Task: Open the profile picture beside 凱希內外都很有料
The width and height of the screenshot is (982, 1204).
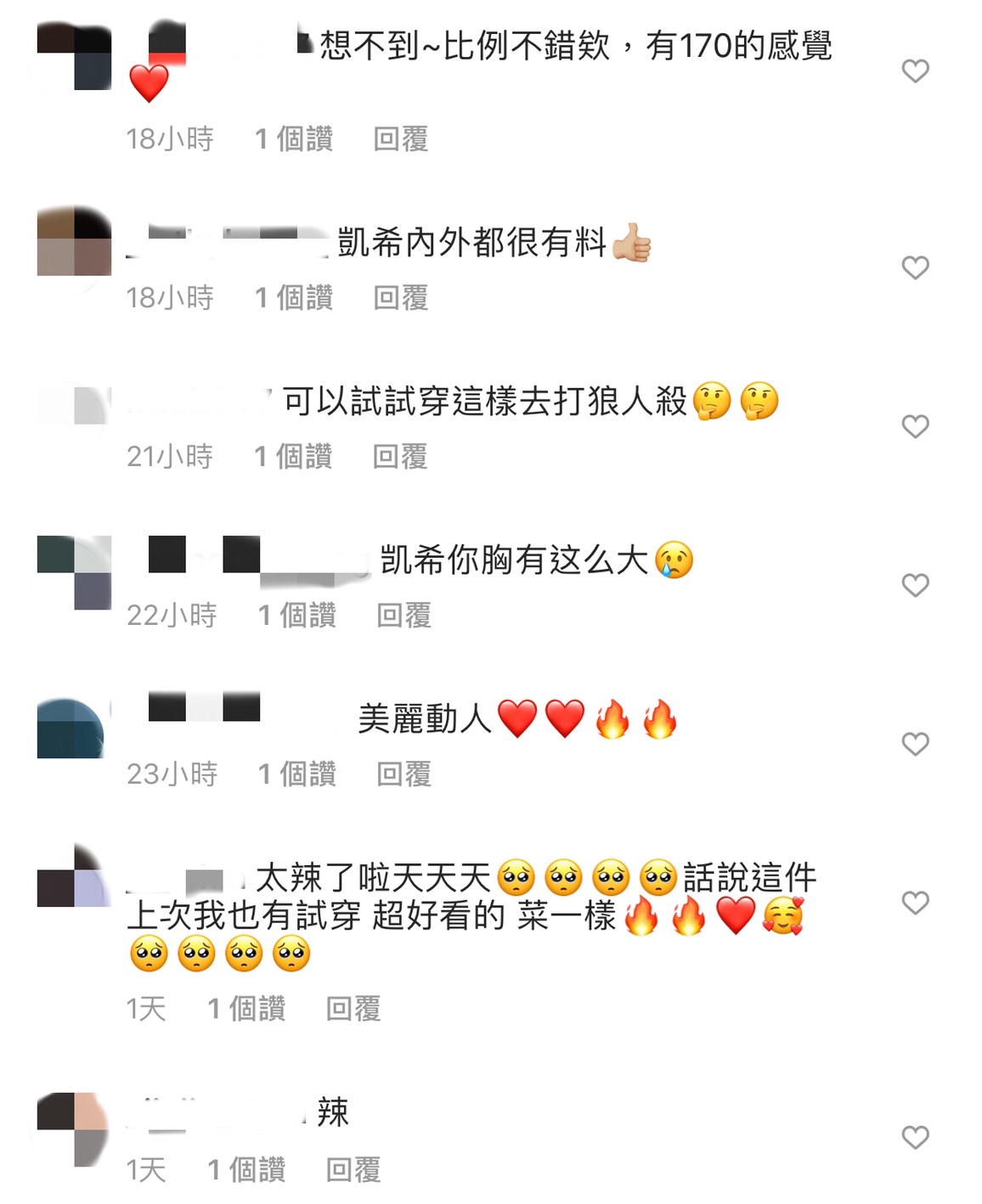Action: [x=75, y=240]
